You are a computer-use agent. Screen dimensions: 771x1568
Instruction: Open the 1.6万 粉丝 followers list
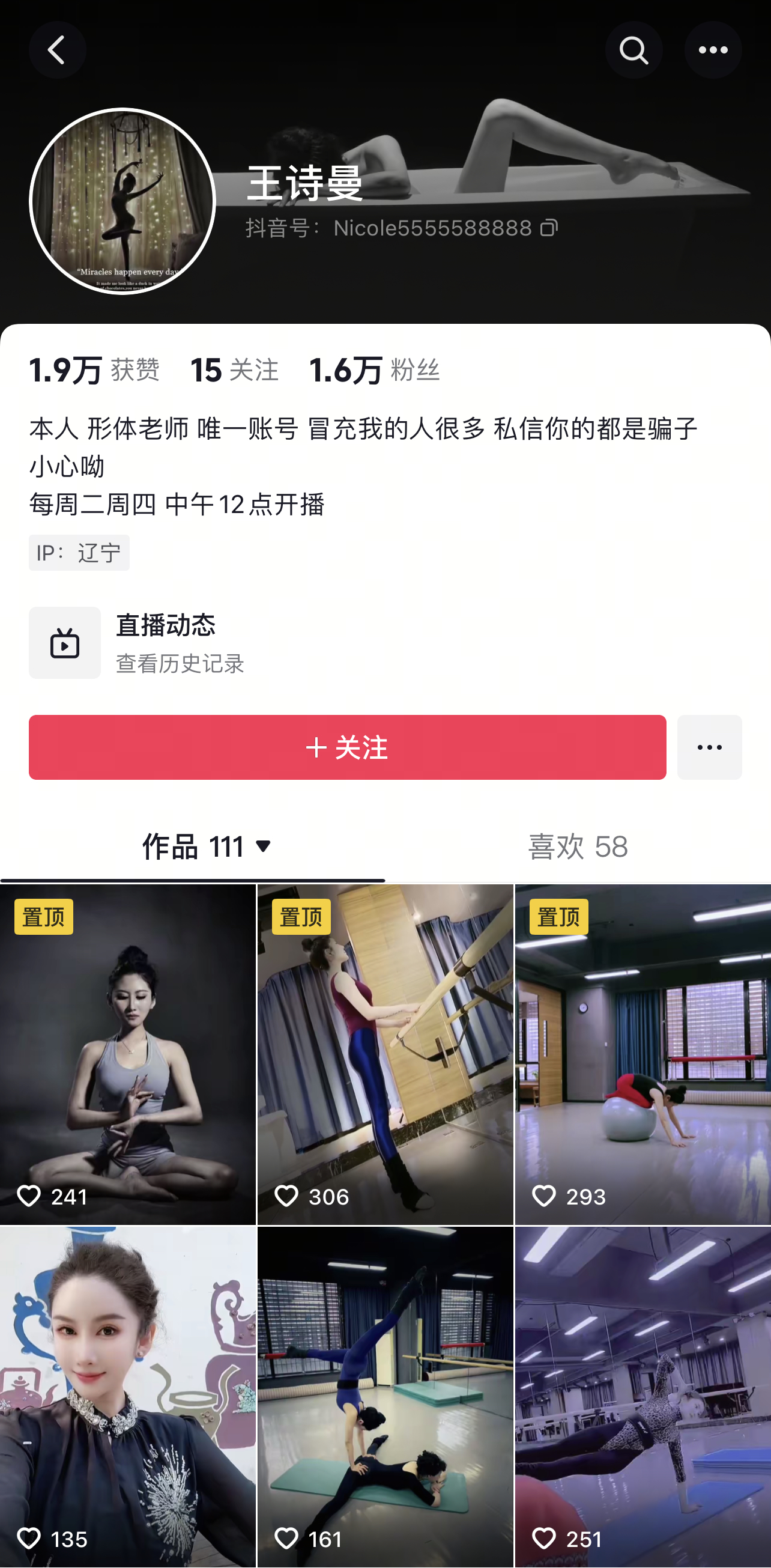point(374,370)
